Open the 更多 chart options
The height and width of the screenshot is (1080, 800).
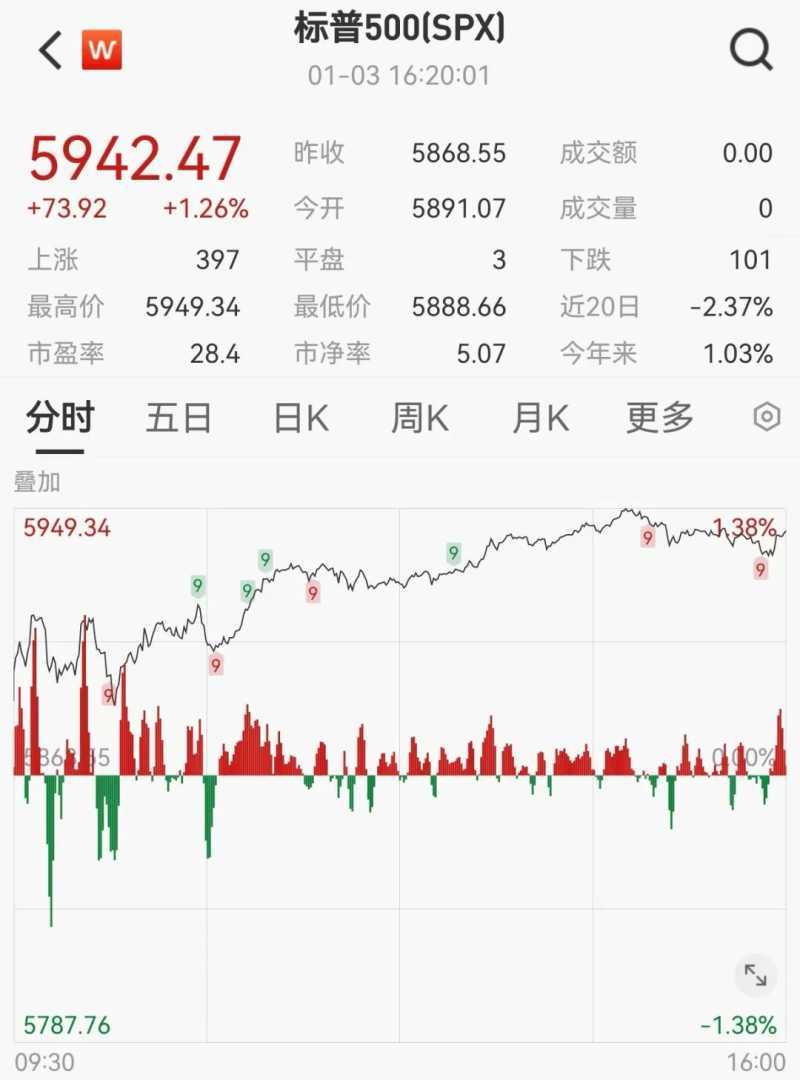point(660,418)
